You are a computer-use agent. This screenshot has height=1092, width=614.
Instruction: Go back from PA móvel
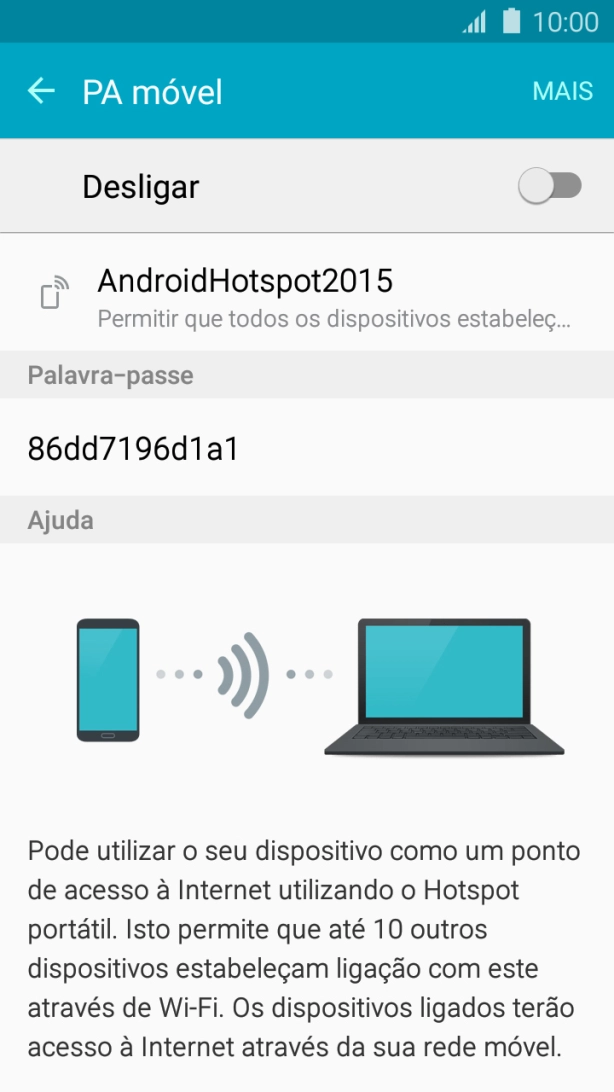41,91
